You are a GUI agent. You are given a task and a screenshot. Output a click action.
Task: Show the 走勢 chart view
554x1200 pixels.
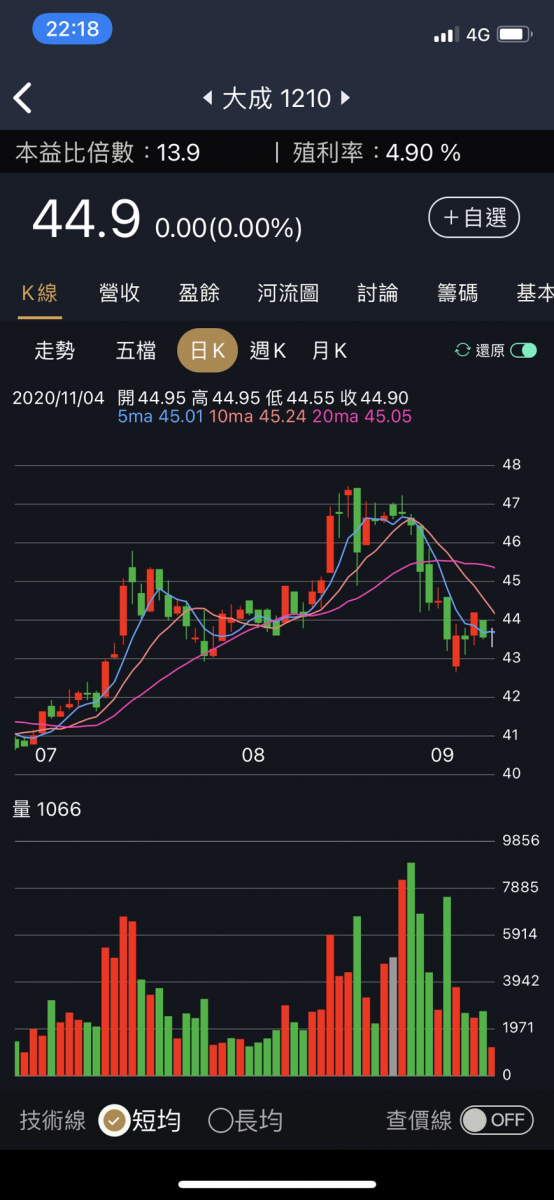(x=55, y=351)
